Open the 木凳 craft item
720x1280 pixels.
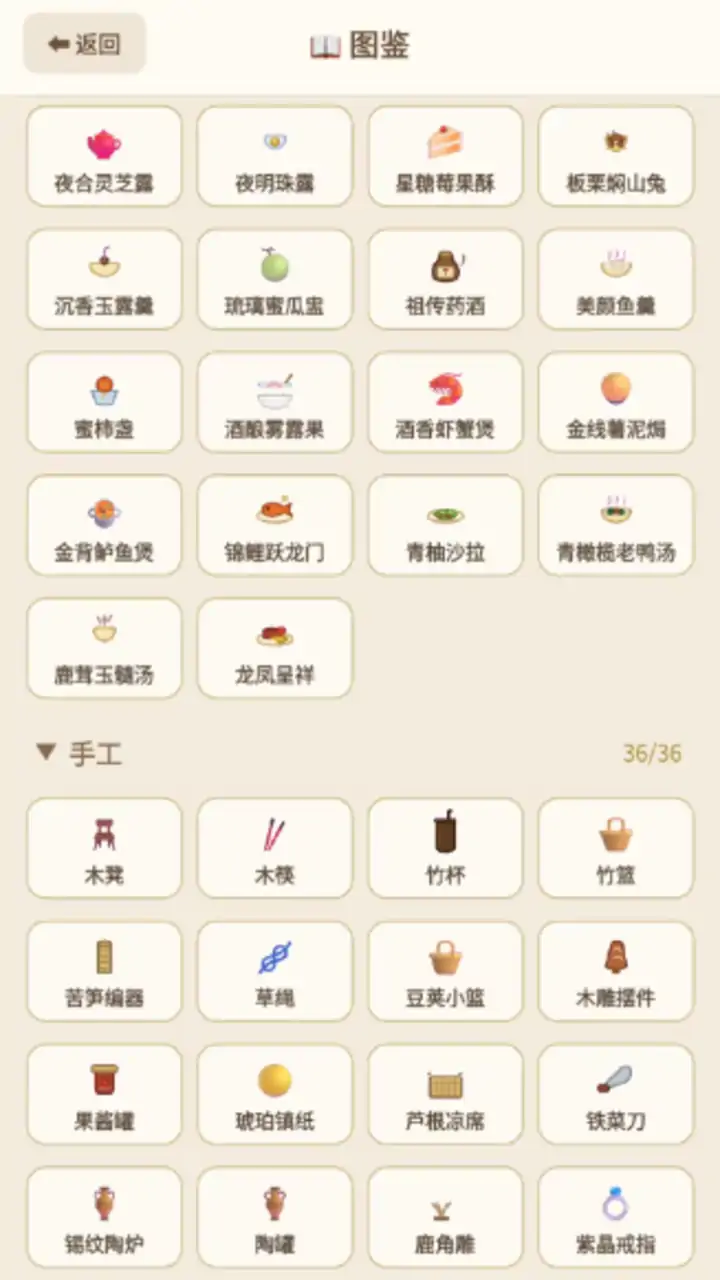click(x=104, y=848)
